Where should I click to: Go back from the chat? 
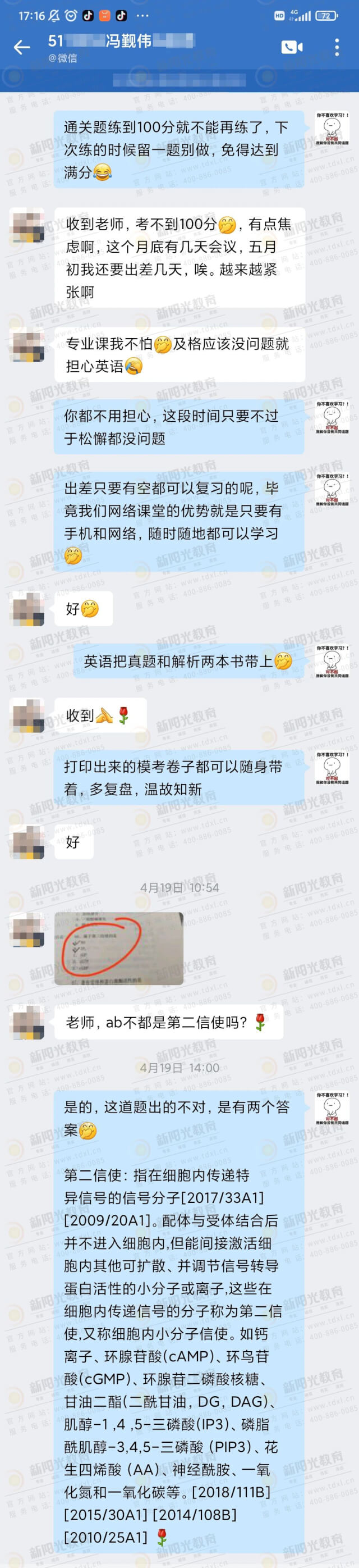click(x=22, y=48)
